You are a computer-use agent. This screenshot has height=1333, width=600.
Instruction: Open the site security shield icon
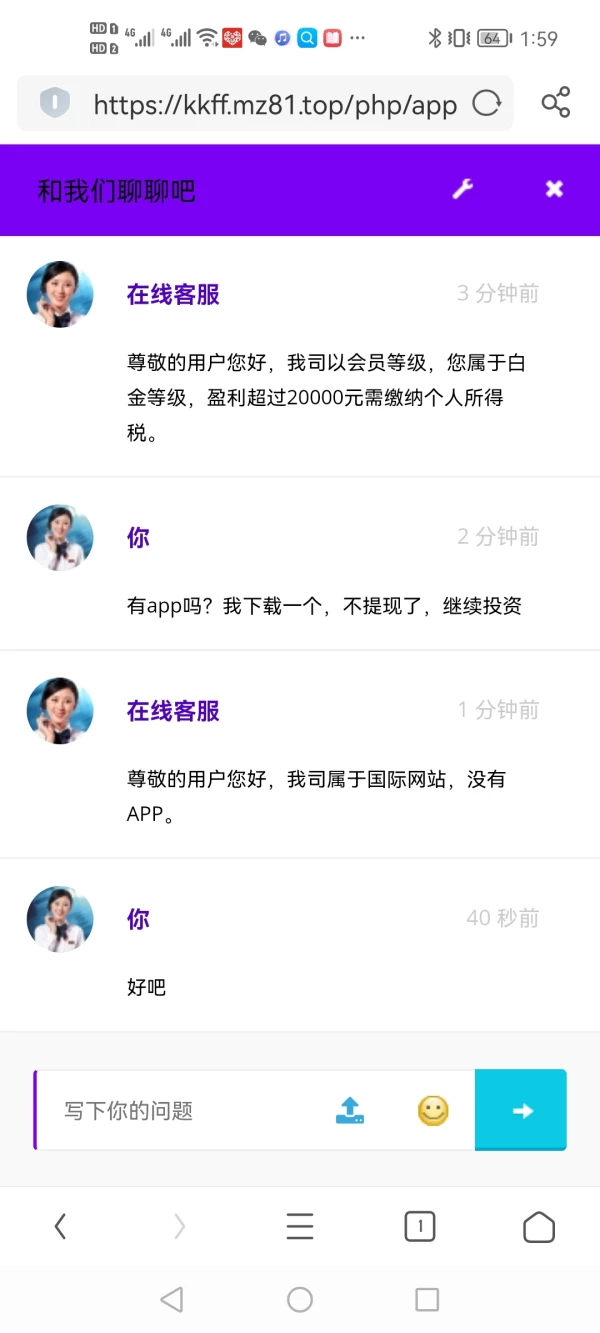[x=55, y=103]
